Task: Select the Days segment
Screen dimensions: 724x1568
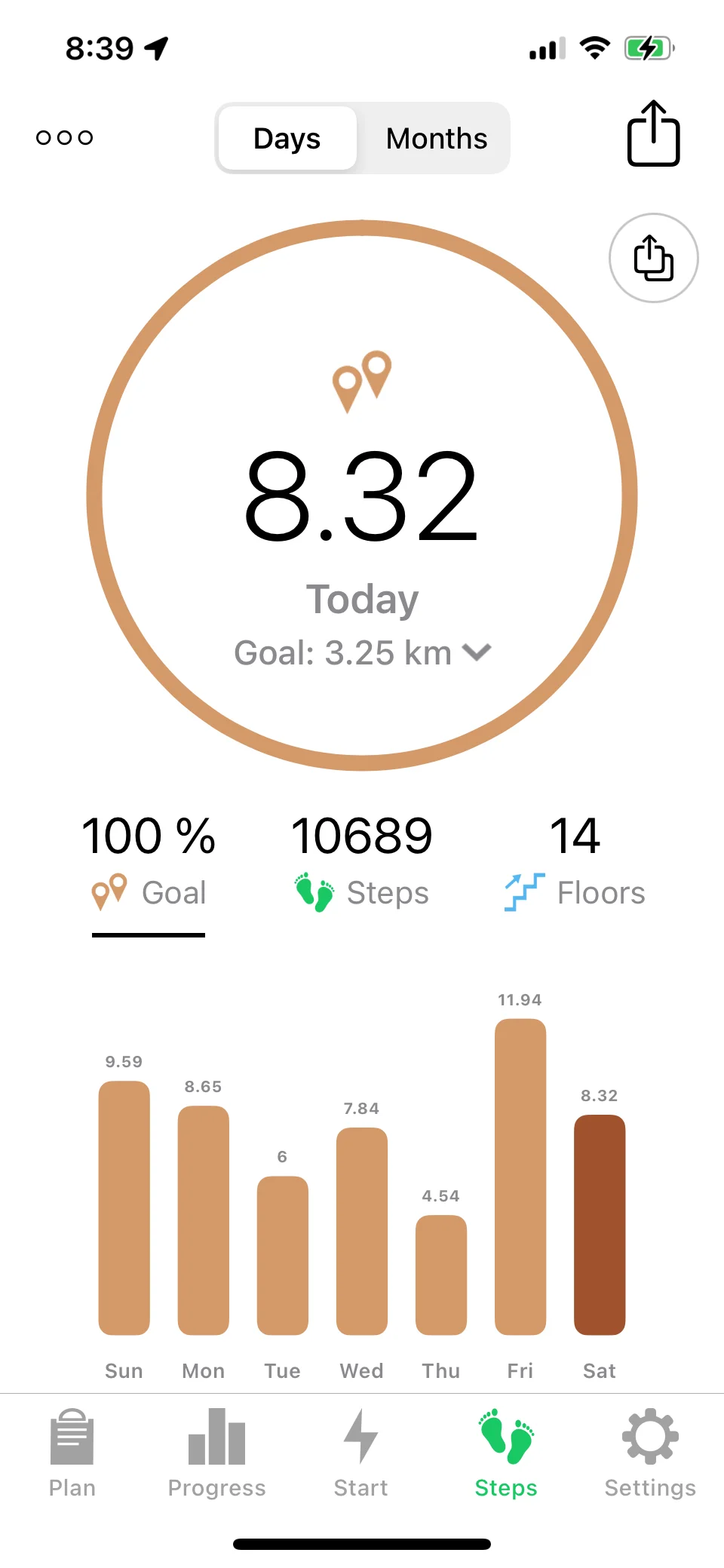Action: click(287, 139)
